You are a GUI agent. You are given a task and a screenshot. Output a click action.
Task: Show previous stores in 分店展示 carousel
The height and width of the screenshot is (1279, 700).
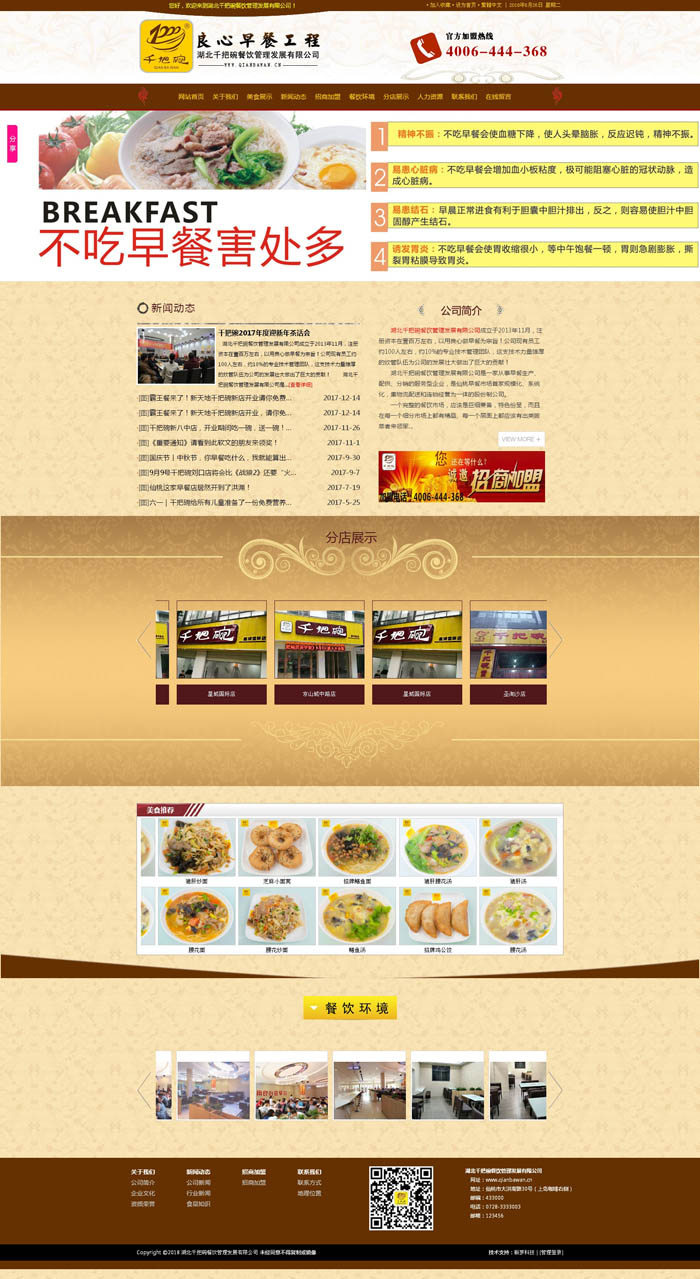(144, 640)
